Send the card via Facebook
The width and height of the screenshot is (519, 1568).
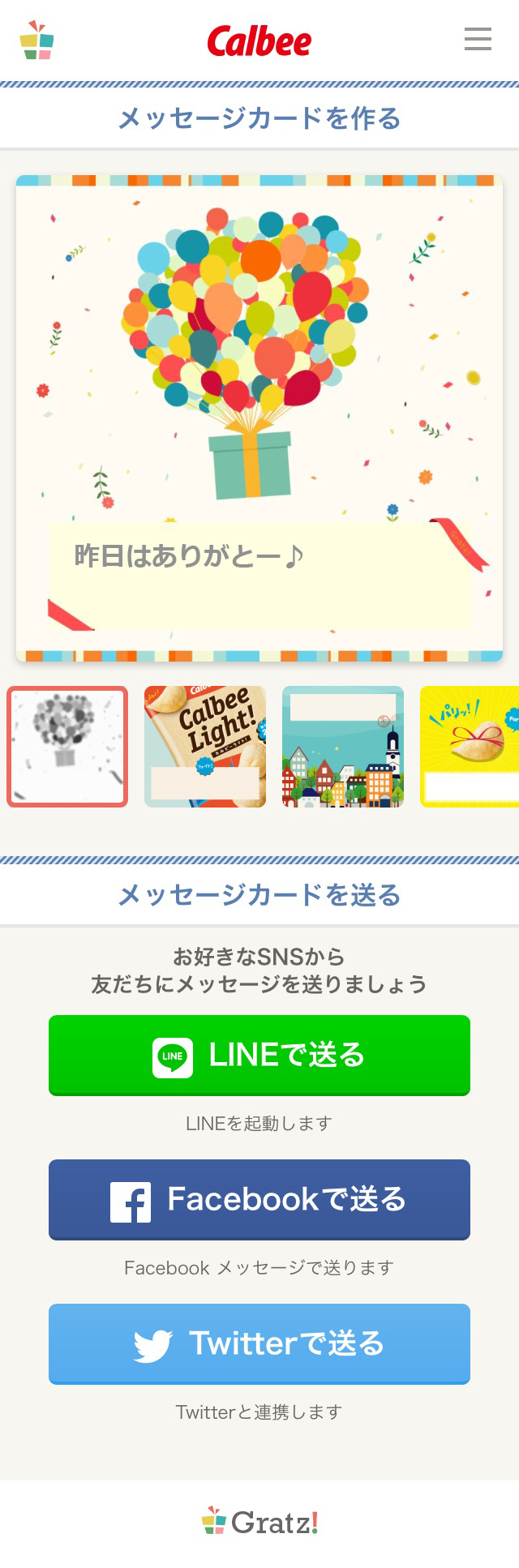pos(259,1199)
